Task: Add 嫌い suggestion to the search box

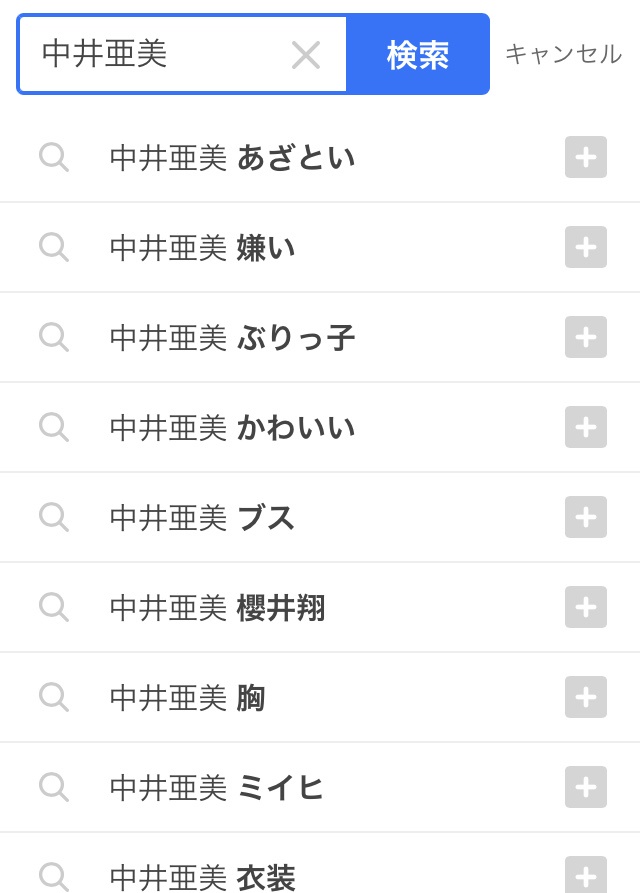Action: (x=586, y=247)
